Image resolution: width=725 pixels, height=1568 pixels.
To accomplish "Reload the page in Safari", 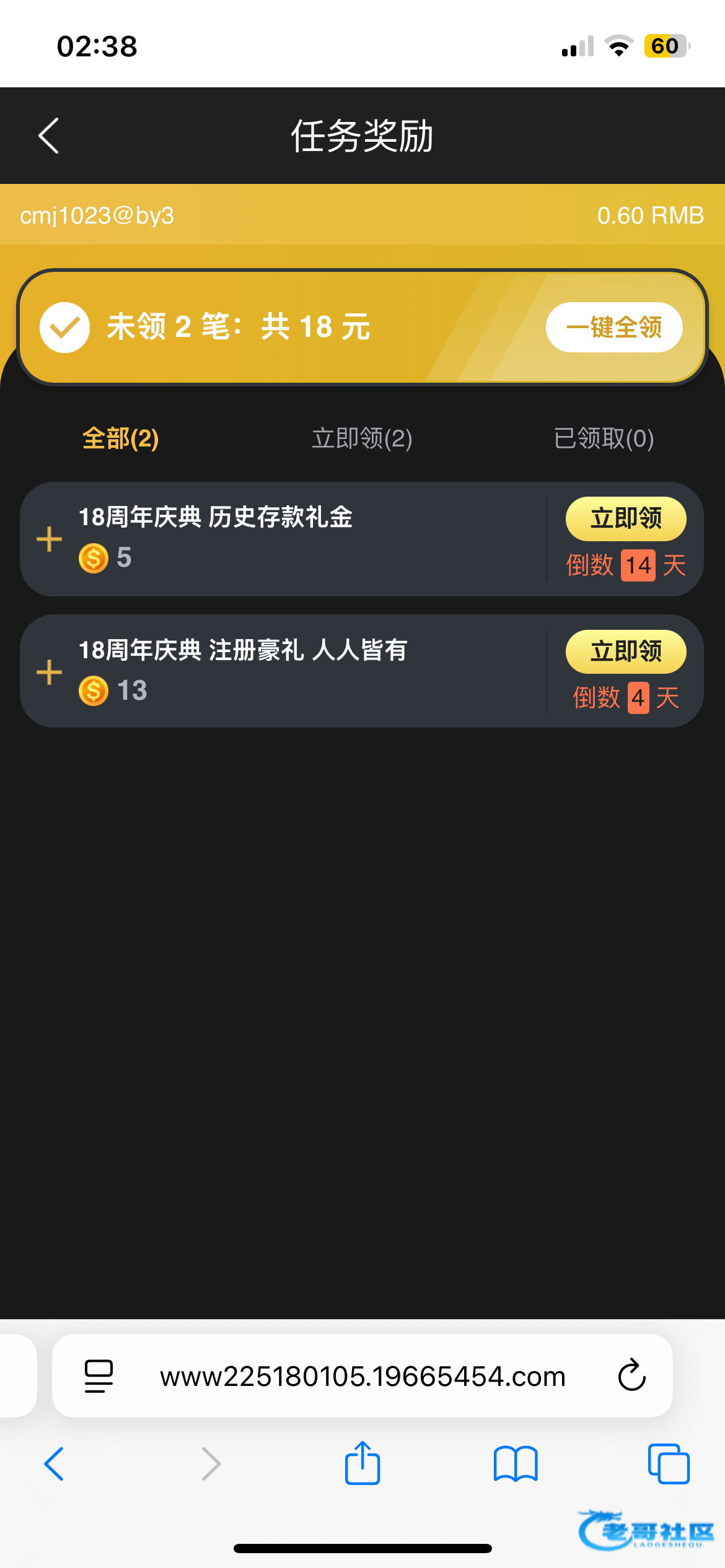I will (x=631, y=1375).
